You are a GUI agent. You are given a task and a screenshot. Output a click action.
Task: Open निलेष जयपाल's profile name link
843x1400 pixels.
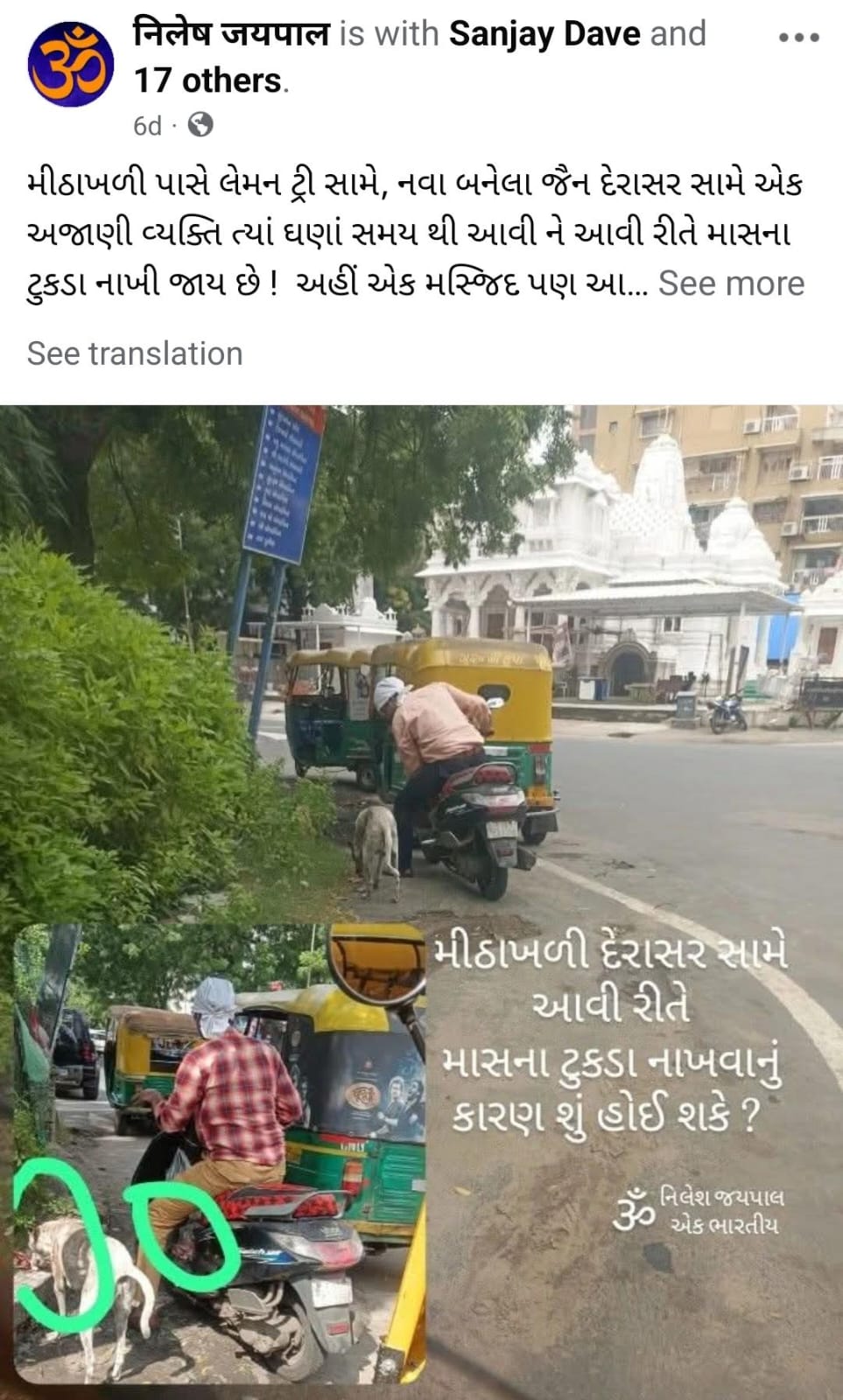[x=231, y=34]
